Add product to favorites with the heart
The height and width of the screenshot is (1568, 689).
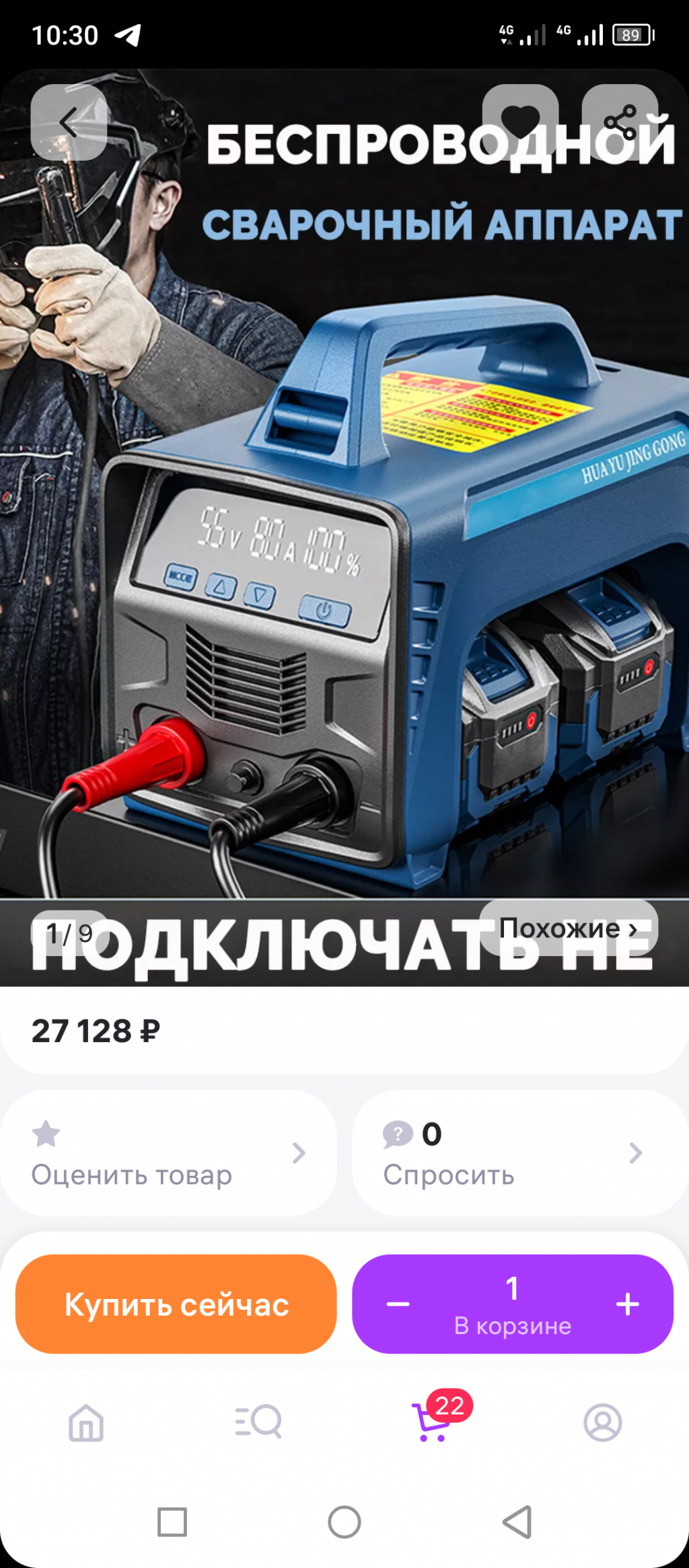520,122
